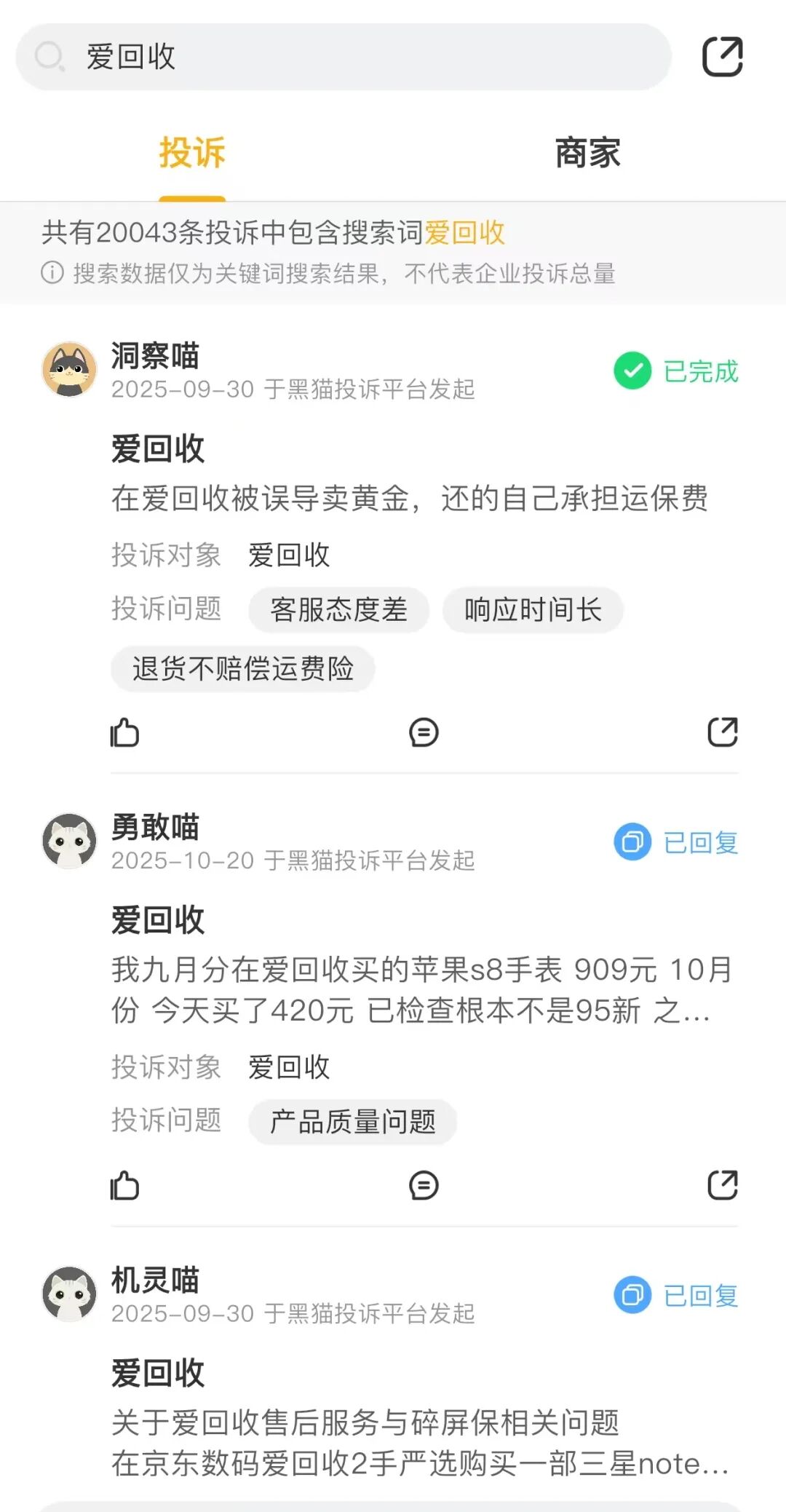This screenshot has width=786, height=1512.
Task: Comment on 勇敢喵's complaint
Action: coord(424,1185)
